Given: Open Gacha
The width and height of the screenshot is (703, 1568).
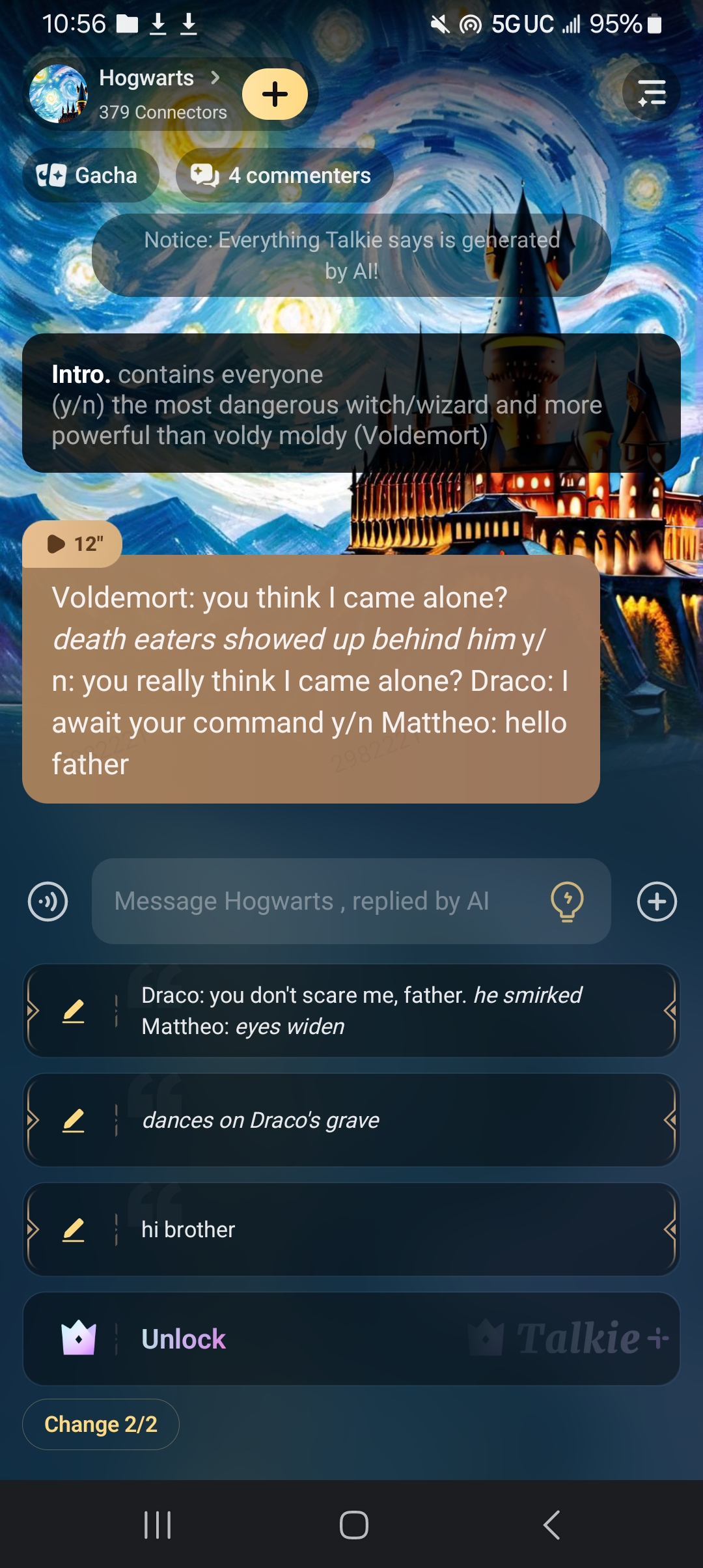Looking at the screenshot, I should point(90,176).
